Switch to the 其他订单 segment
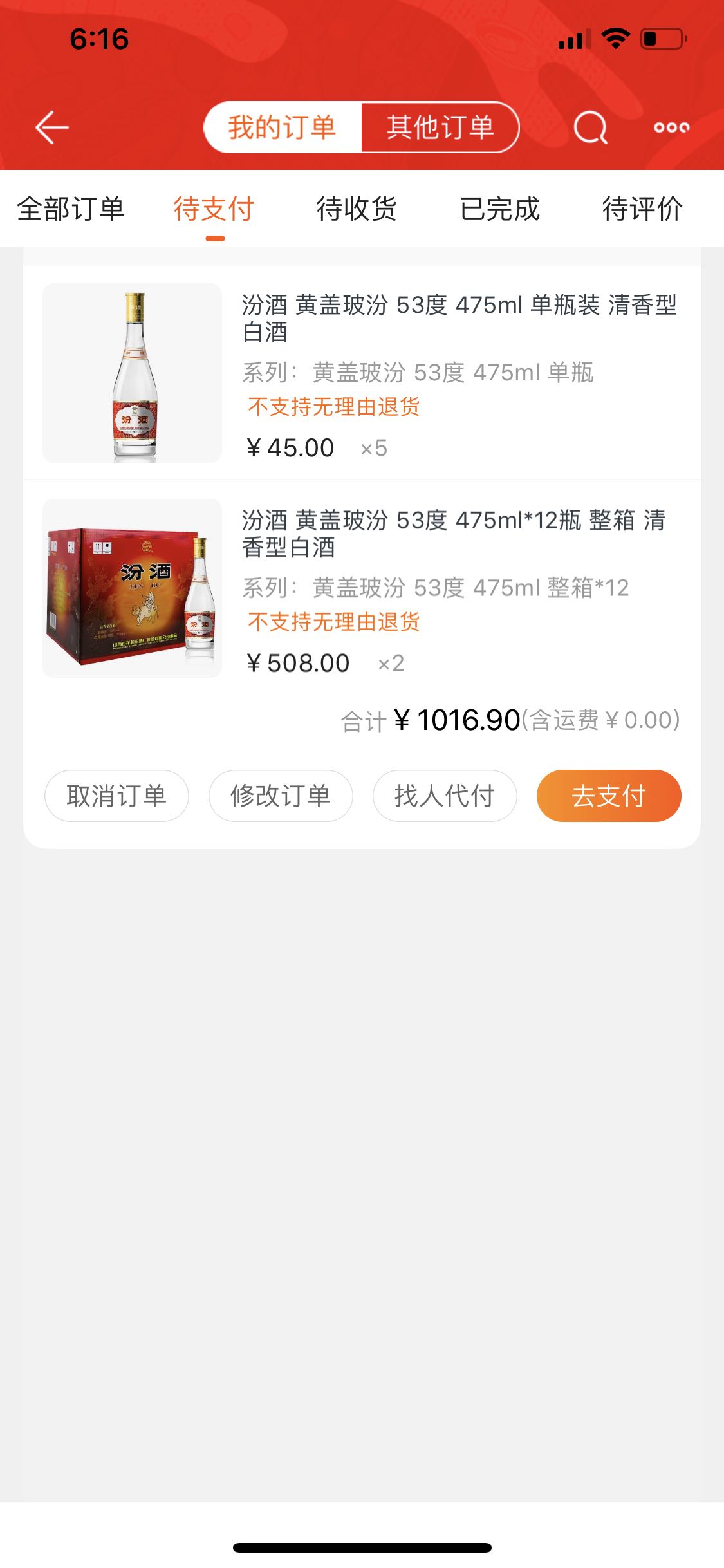The width and height of the screenshot is (724, 1568). 440,127
